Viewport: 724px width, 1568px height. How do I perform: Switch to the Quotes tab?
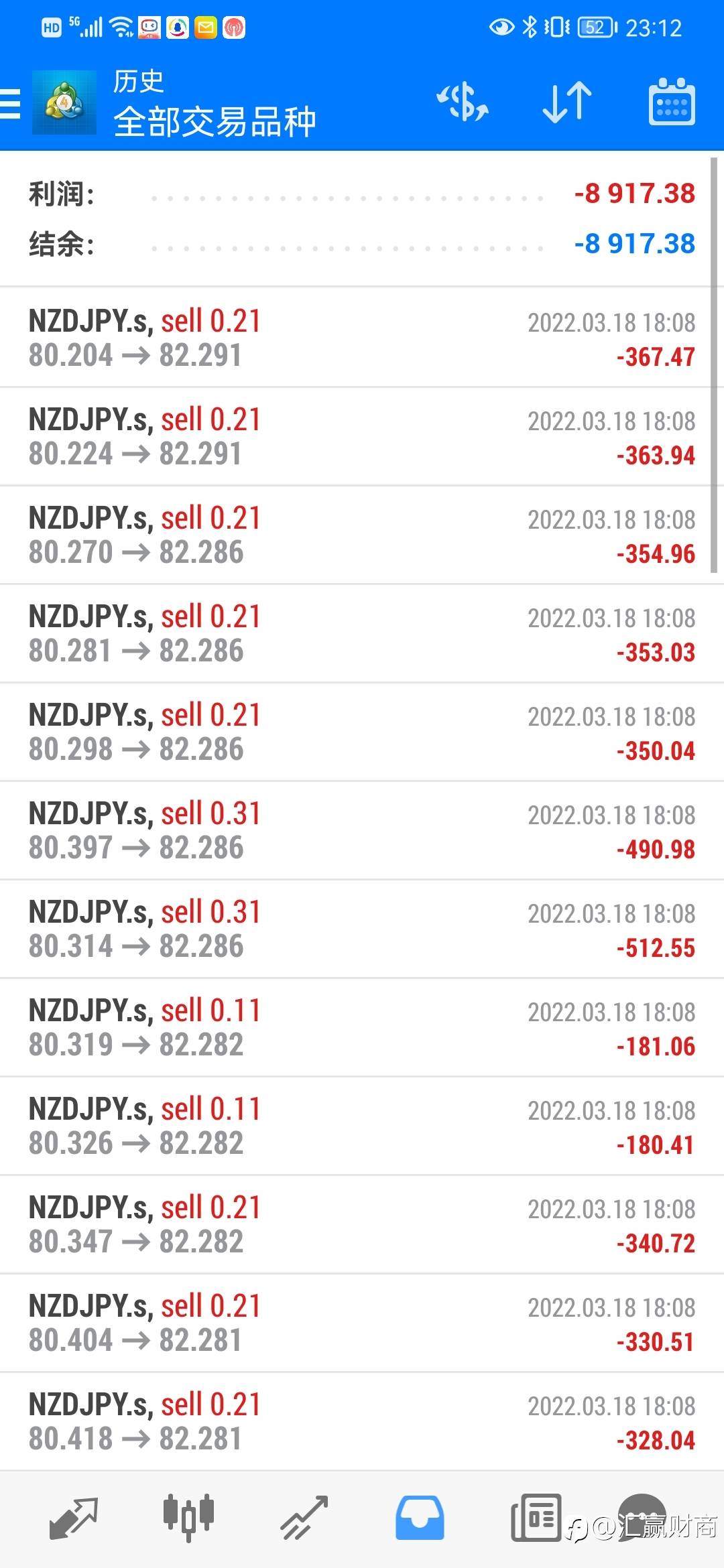73,1518
